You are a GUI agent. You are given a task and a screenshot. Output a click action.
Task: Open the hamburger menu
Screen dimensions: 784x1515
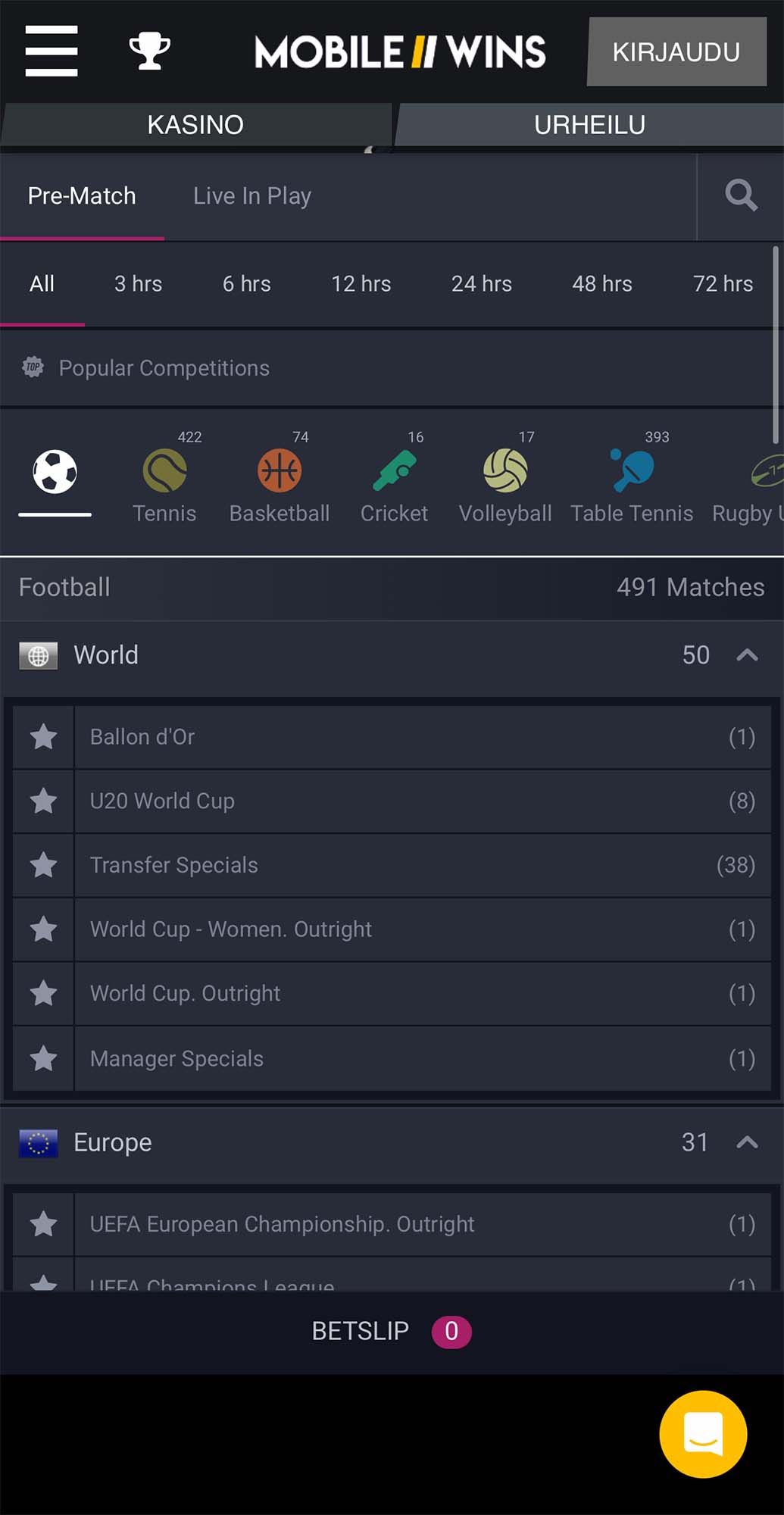tap(52, 51)
